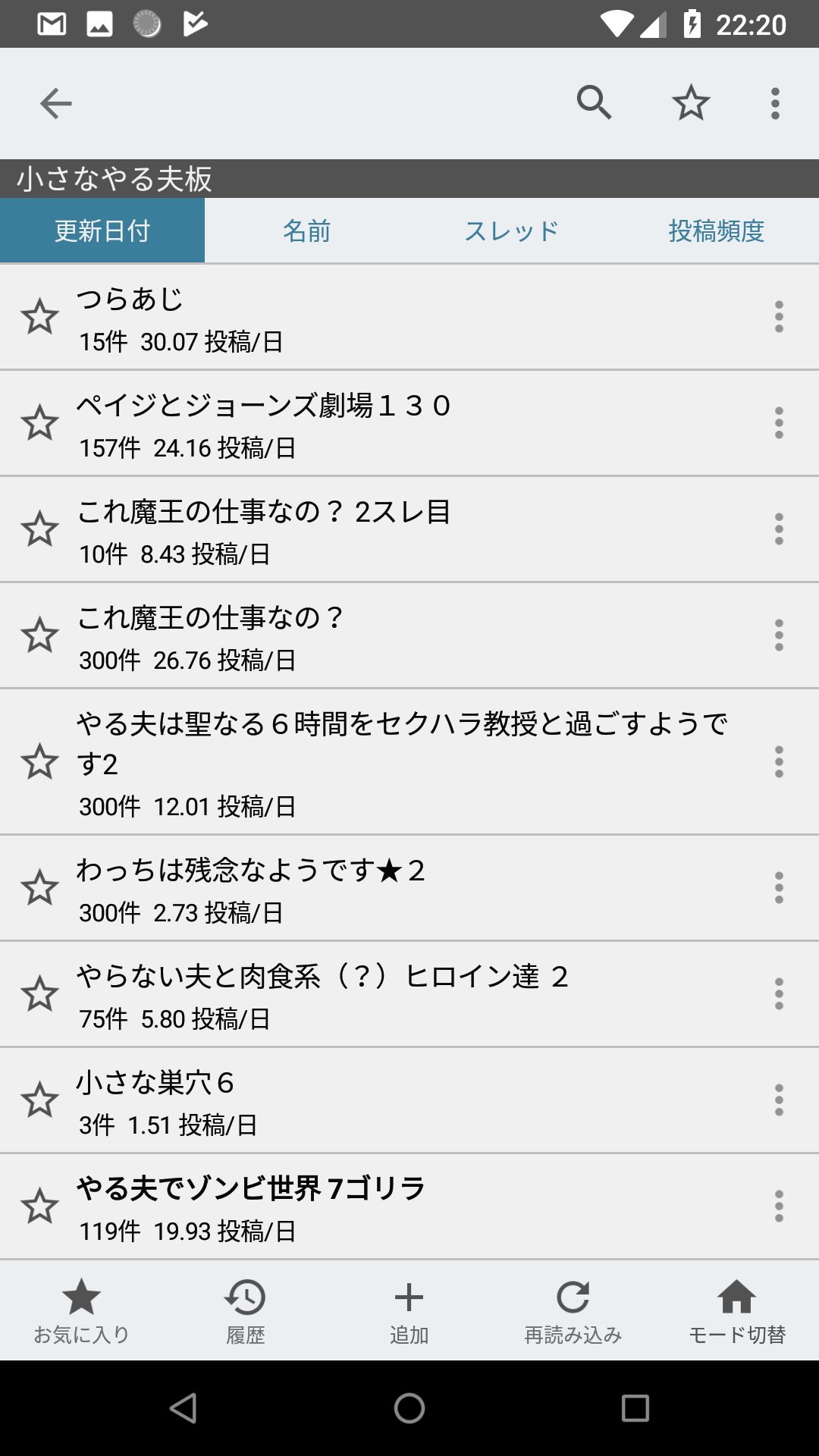Viewport: 819px width, 1456px height.
Task: Star the つらあじ thread
Action: coord(41,318)
